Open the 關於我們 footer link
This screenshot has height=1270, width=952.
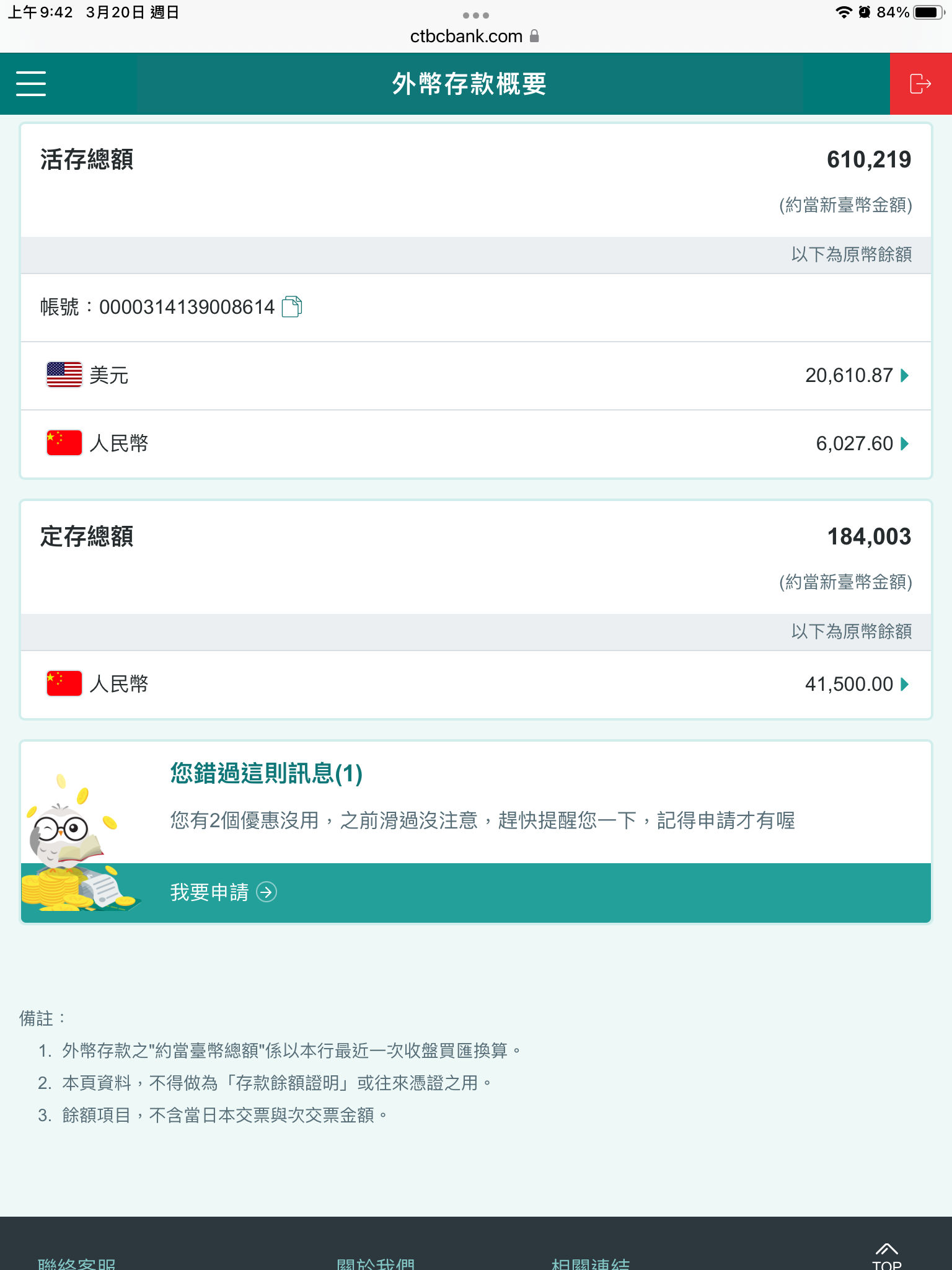[376, 1263]
